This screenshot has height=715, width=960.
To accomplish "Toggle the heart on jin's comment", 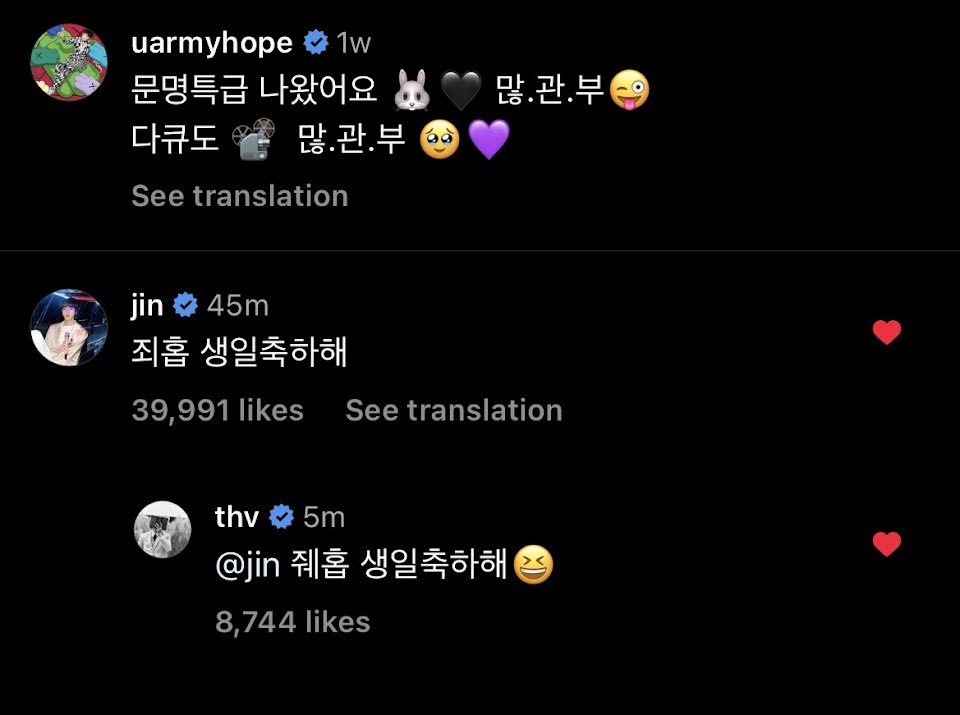I will 887,332.
